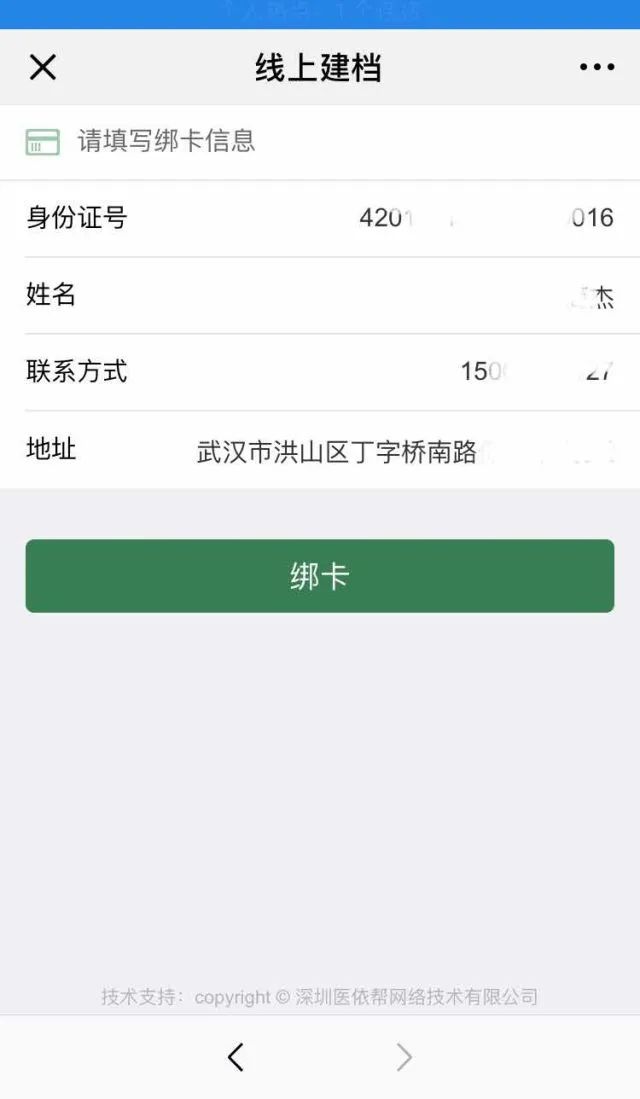Image resolution: width=640 pixels, height=1099 pixels.
Task: Edit the 身份证号 field
Action: click(486, 218)
